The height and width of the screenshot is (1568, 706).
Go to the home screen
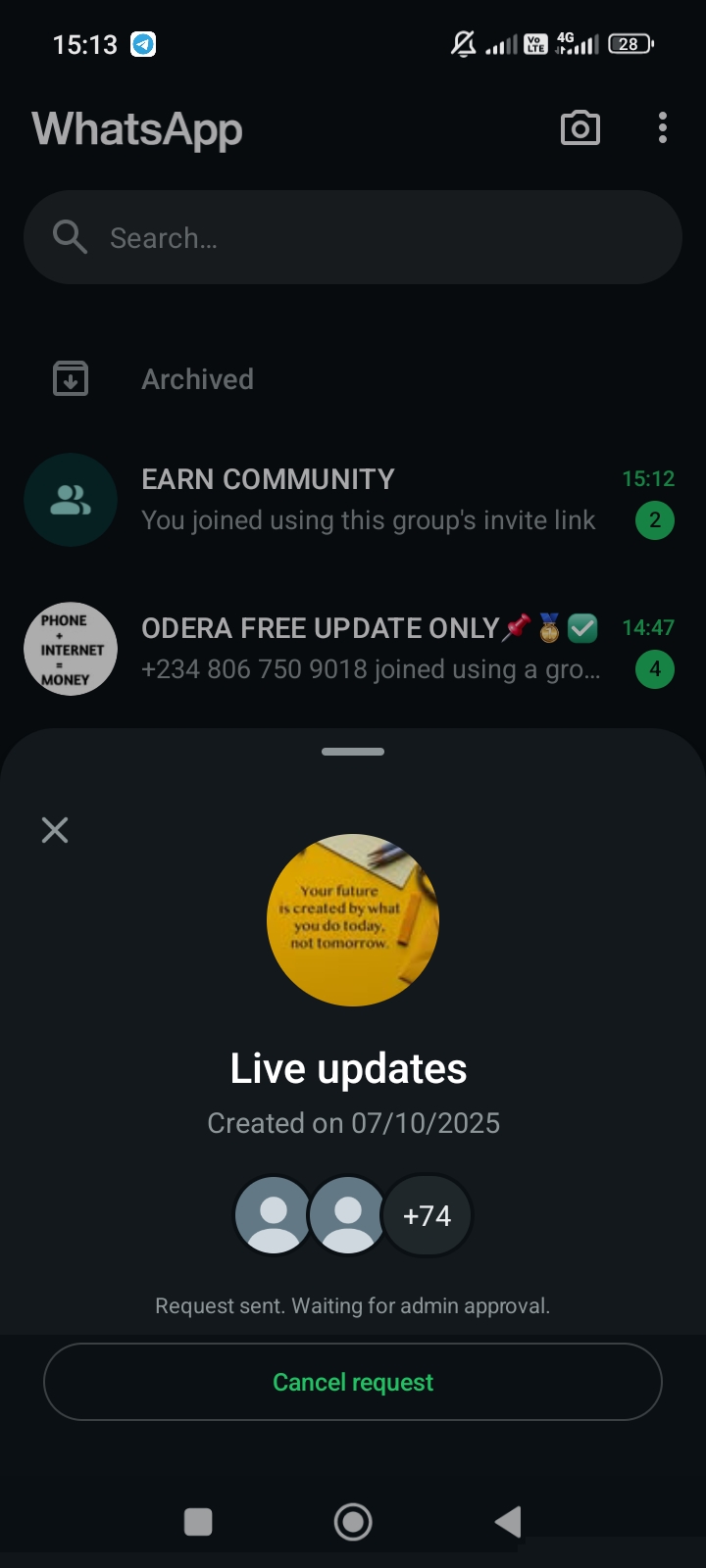pos(353,1521)
